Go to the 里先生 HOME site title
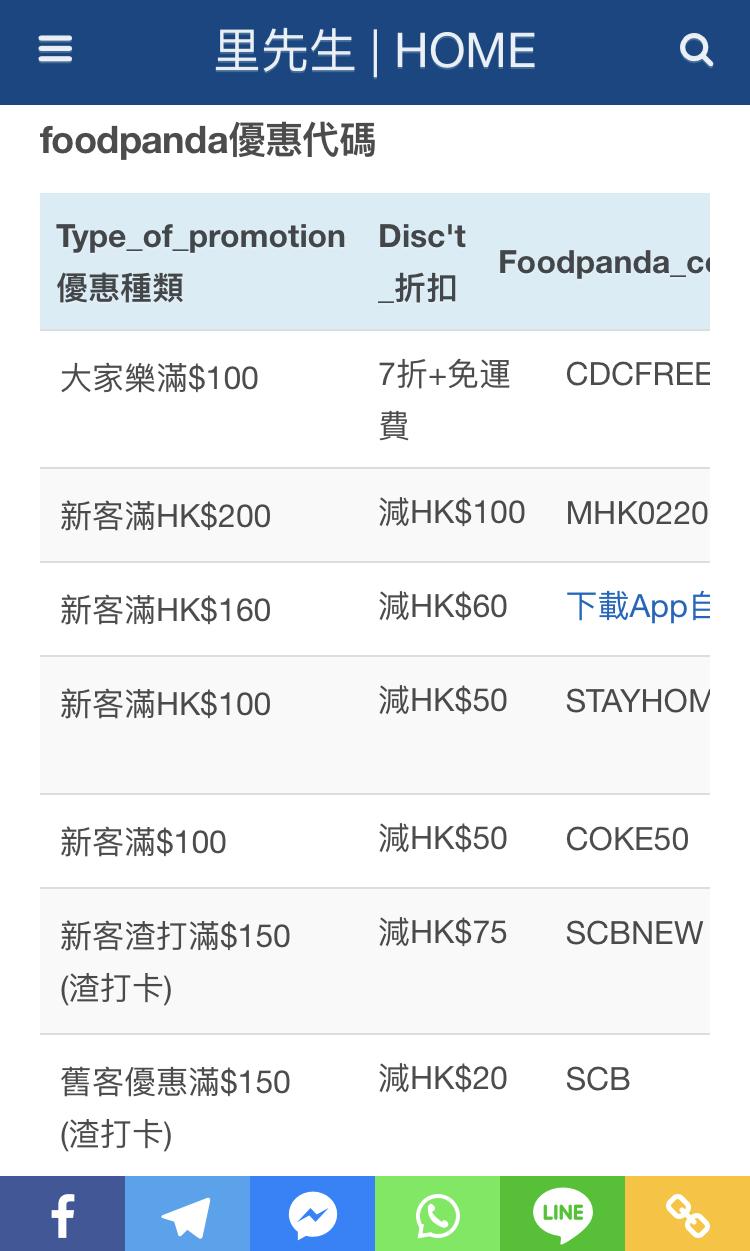750x1251 pixels. click(x=375, y=49)
